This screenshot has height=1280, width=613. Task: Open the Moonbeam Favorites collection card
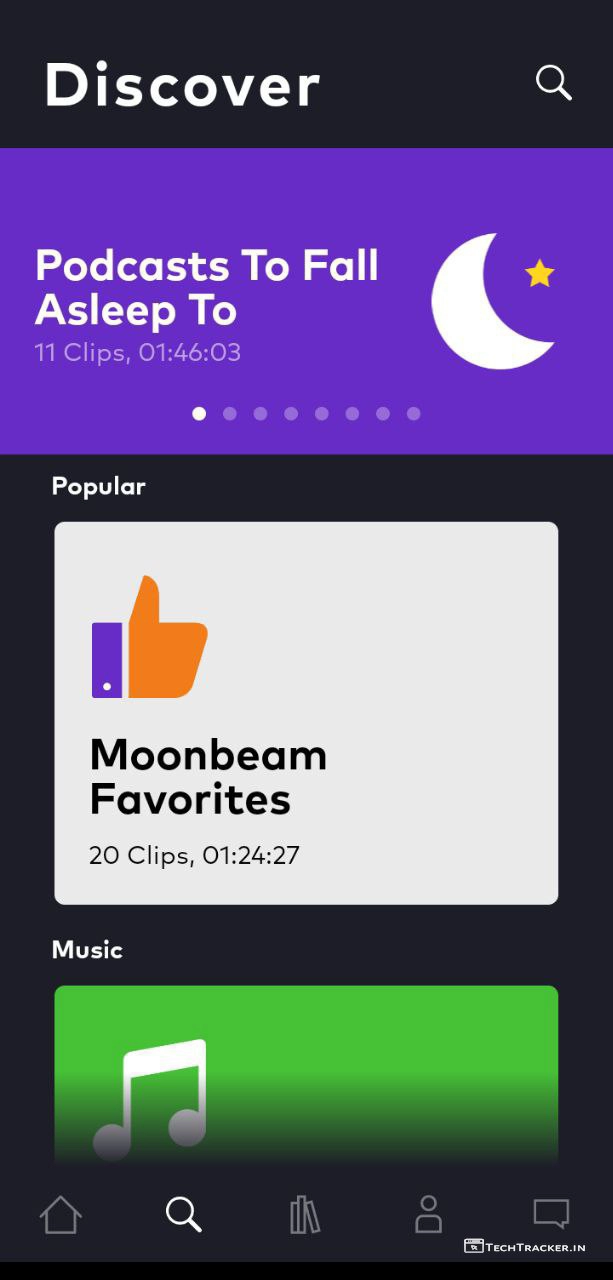(x=306, y=712)
